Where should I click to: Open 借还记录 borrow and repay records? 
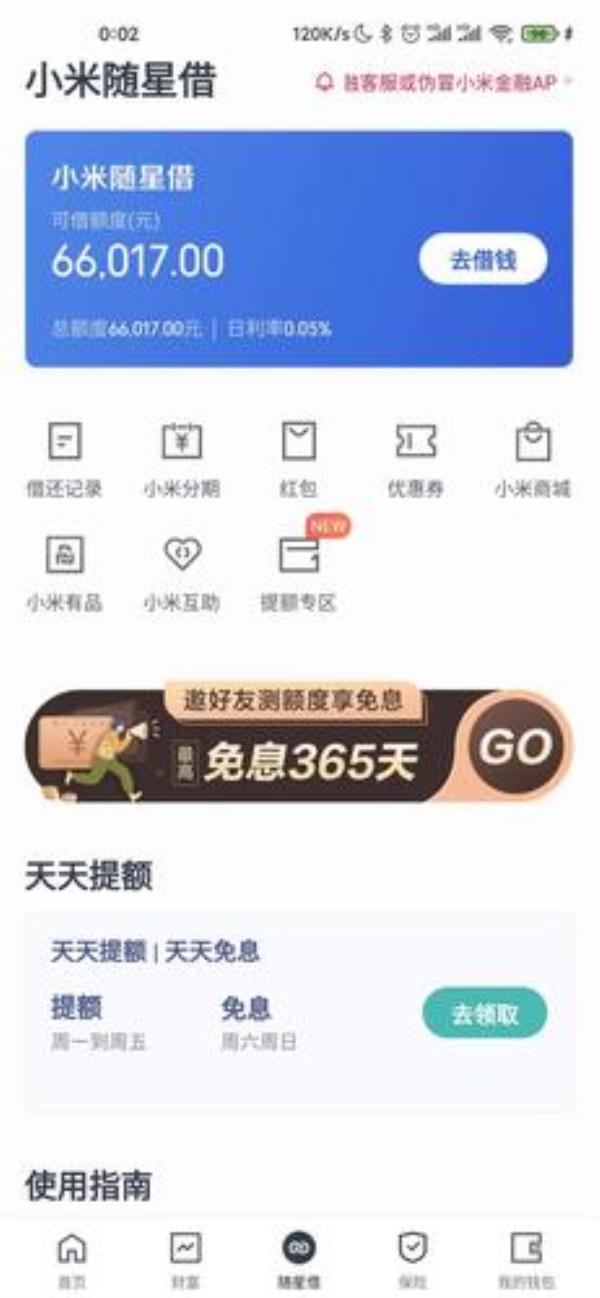pos(65,458)
